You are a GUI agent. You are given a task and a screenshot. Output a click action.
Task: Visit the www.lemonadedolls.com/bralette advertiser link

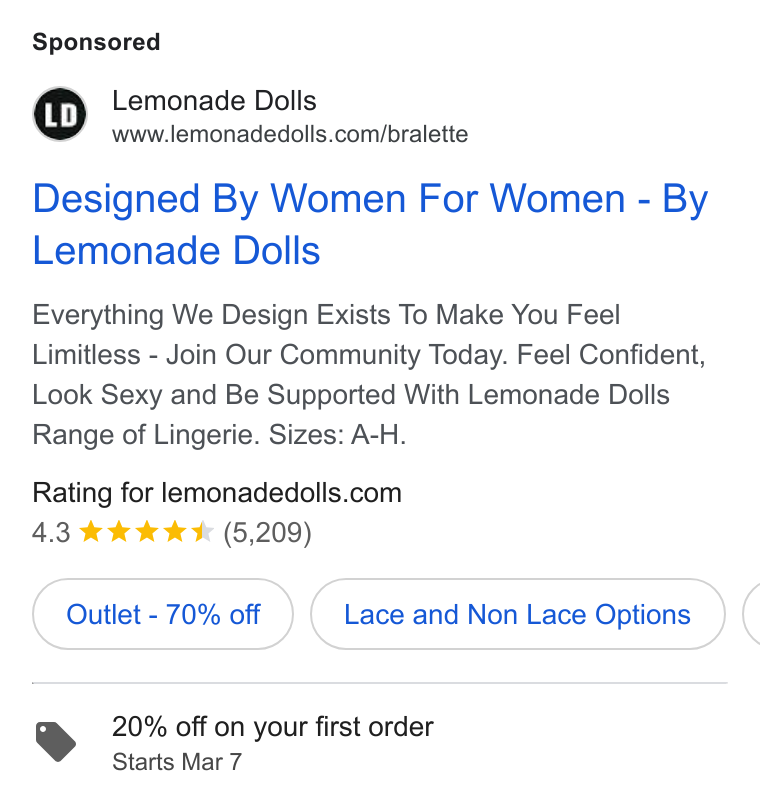click(290, 134)
